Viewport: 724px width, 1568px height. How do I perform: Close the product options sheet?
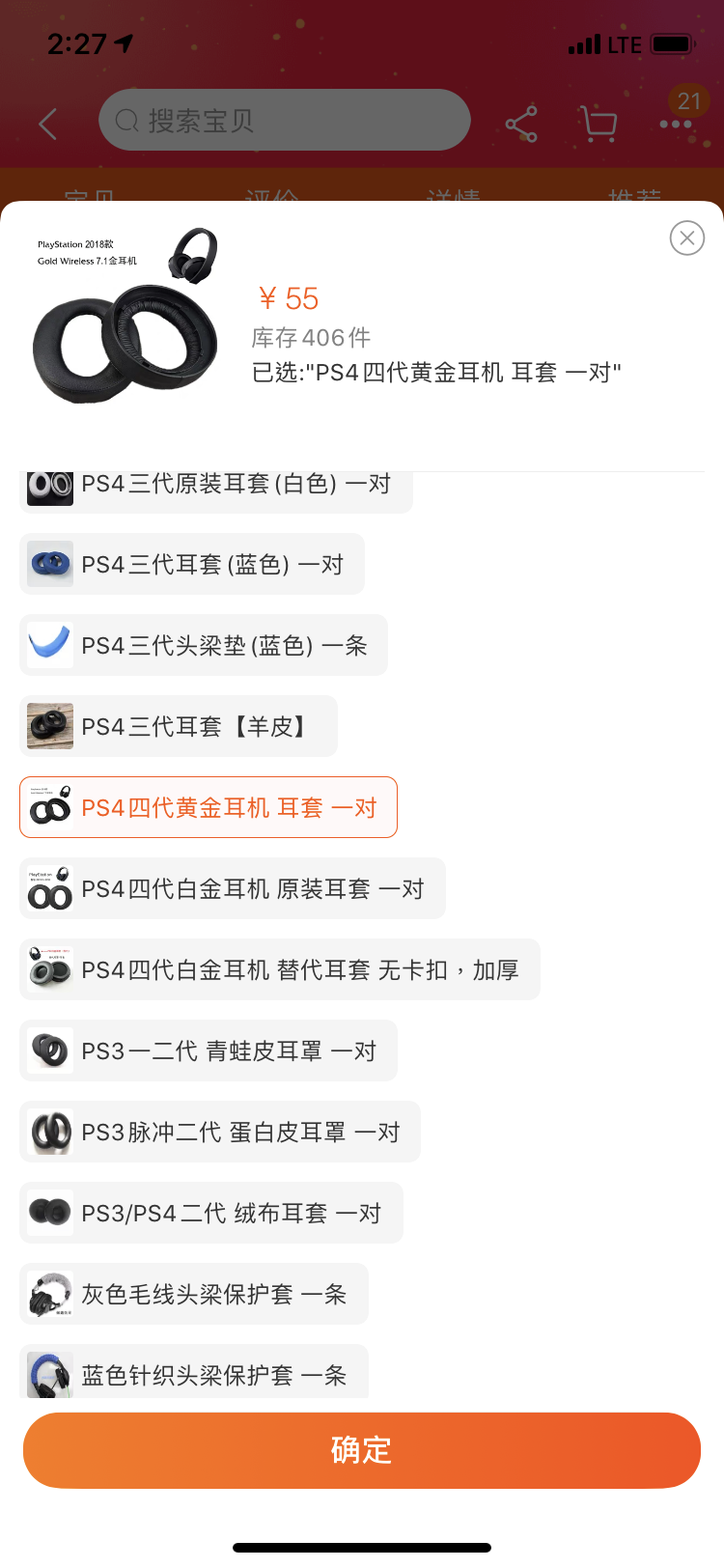click(686, 238)
